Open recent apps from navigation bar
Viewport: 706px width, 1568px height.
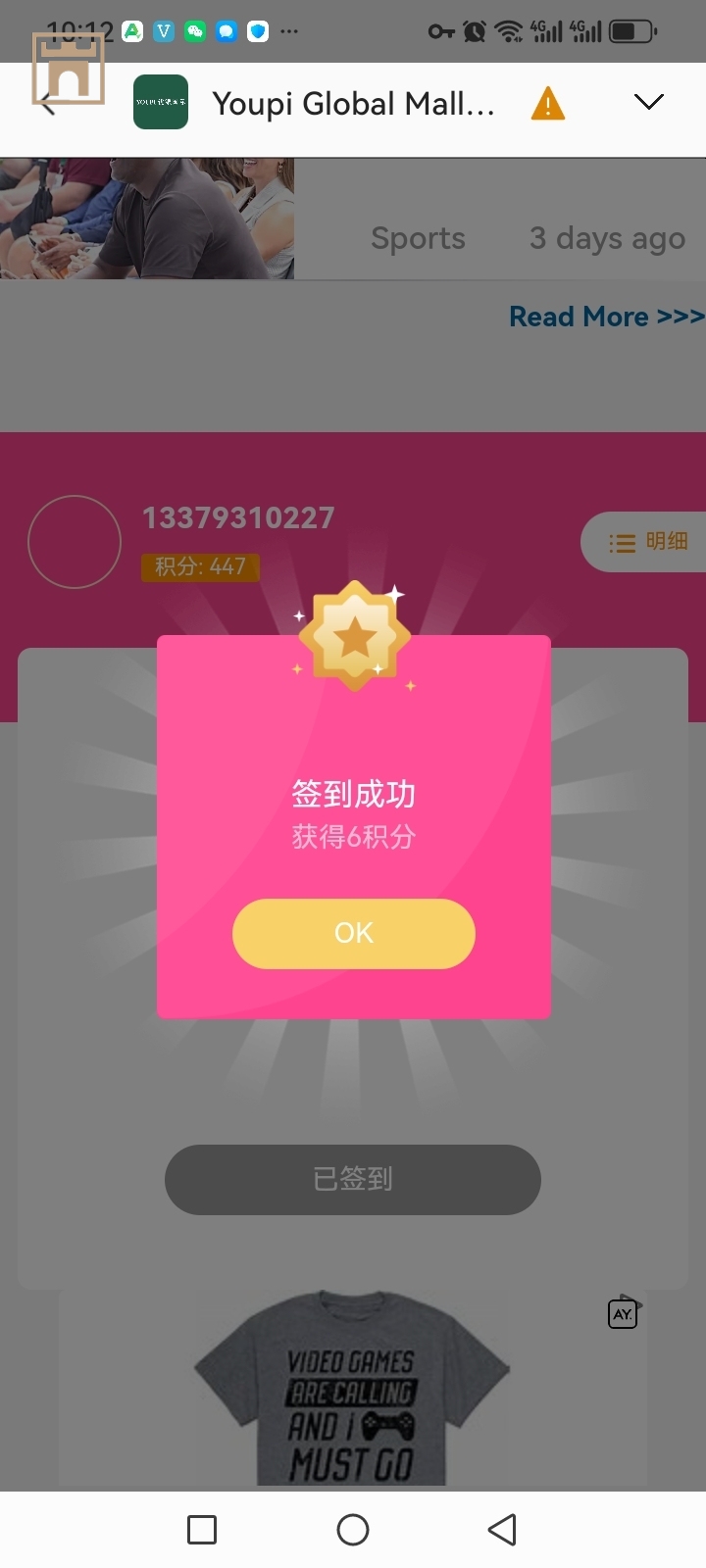point(202,1530)
